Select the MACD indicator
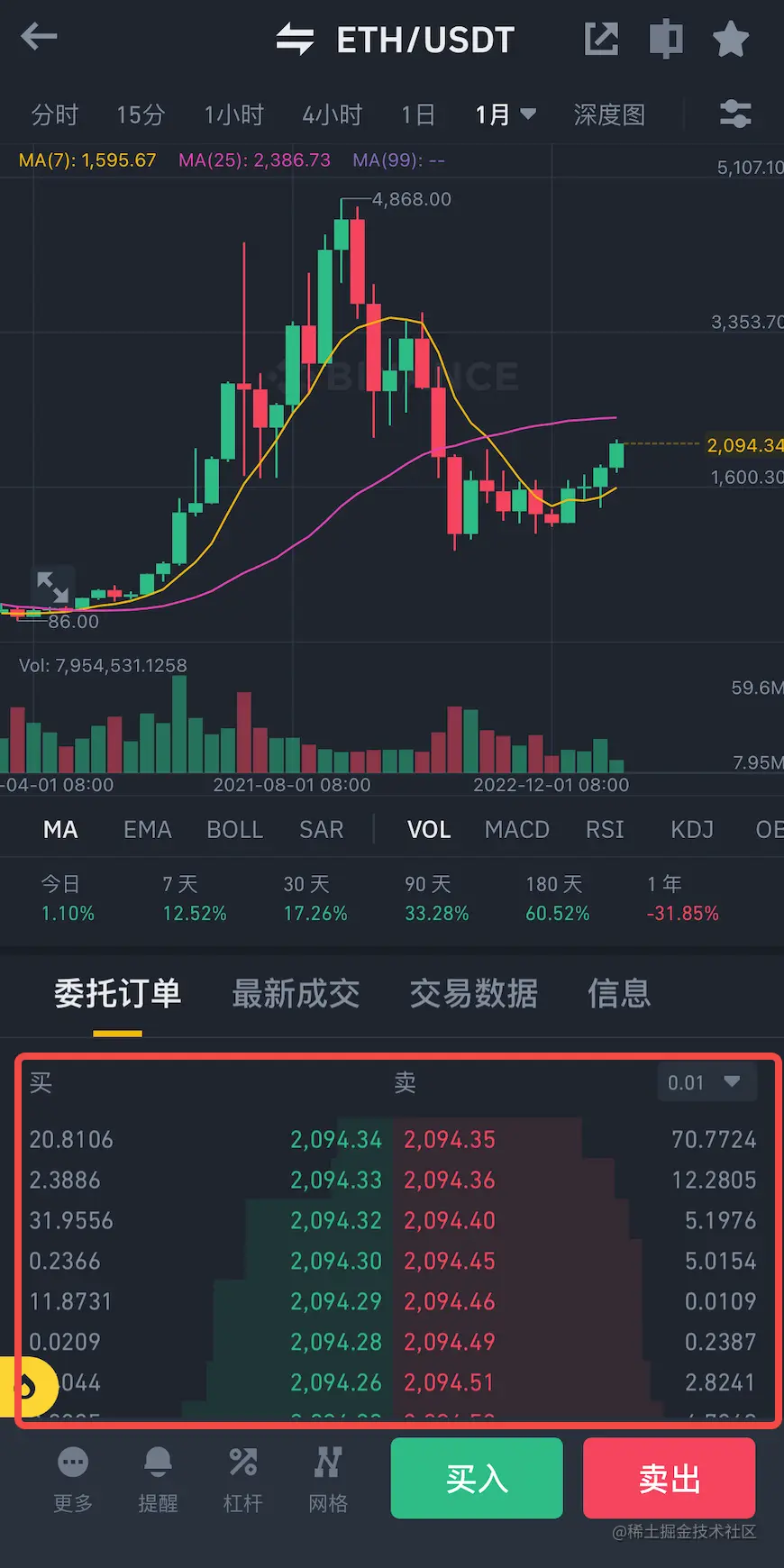Image resolution: width=784 pixels, height=1568 pixels. [516, 829]
